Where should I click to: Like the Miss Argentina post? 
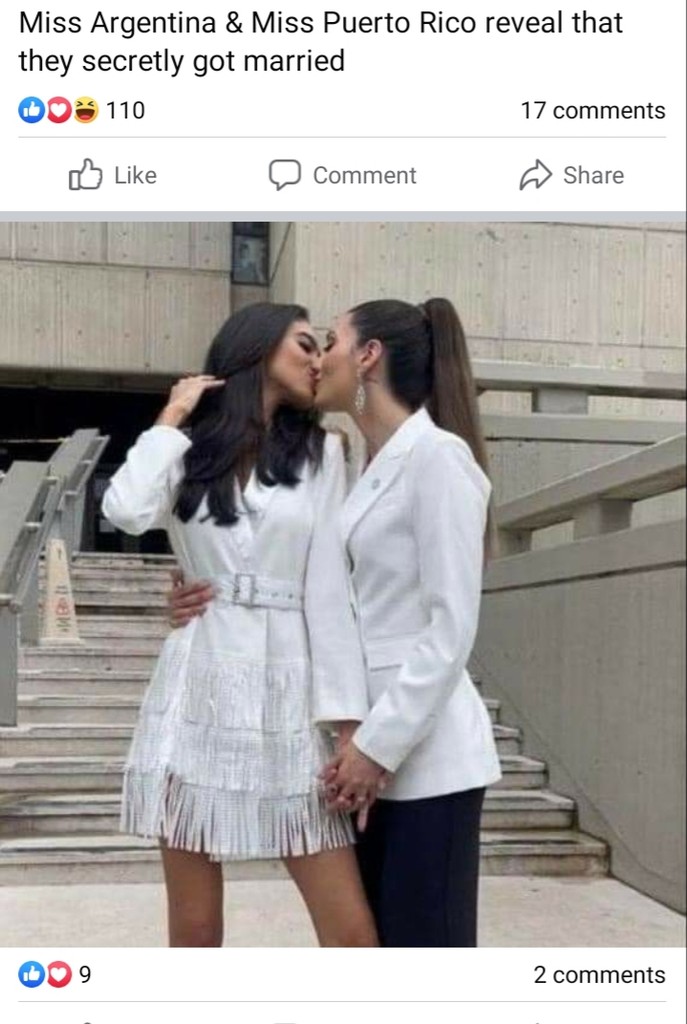point(112,175)
